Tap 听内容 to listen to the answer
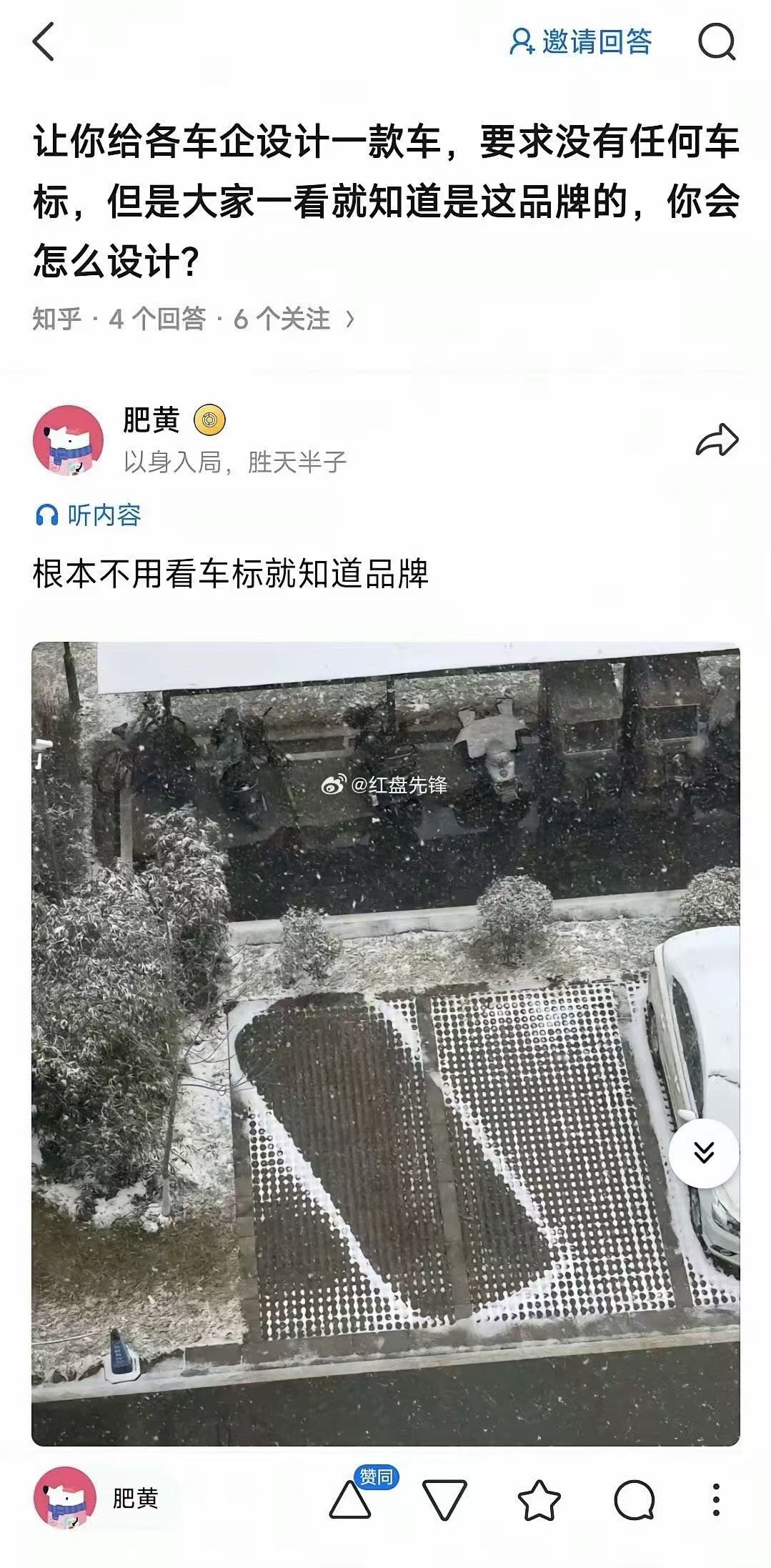Screen dimensions: 771x1568 pyautogui.click(x=89, y=515)
